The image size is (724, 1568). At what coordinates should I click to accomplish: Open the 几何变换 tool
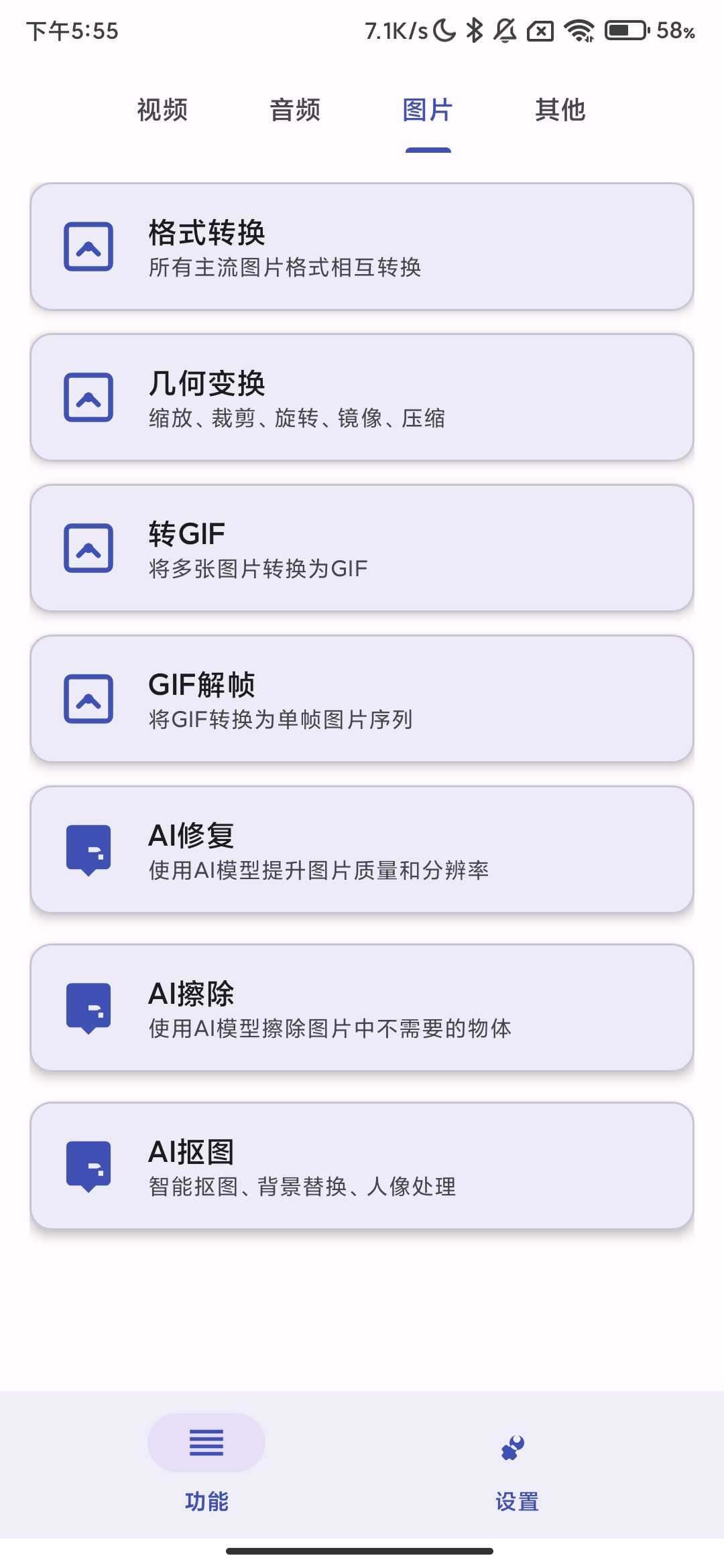click(362, 397)
